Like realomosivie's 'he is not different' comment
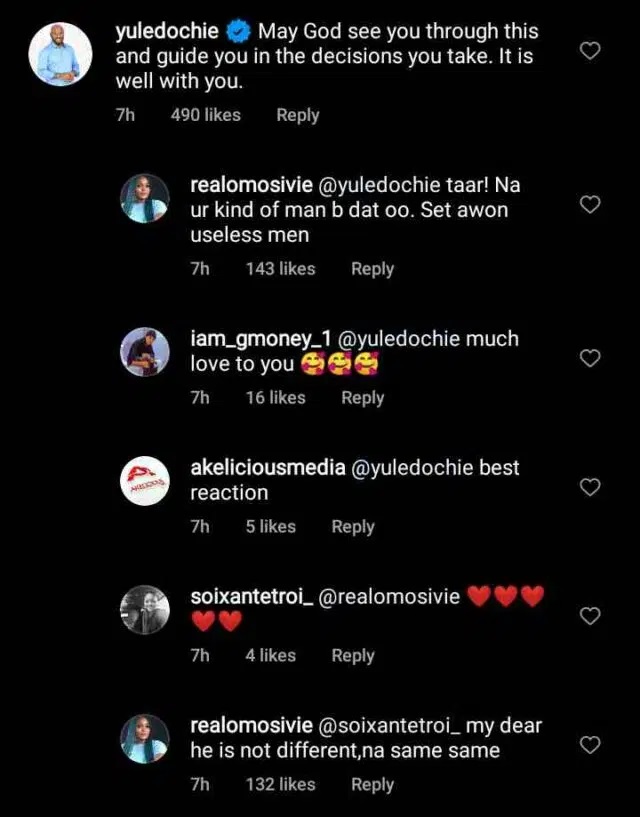This screenshot has width=640, height=817. tap(590, 744)
